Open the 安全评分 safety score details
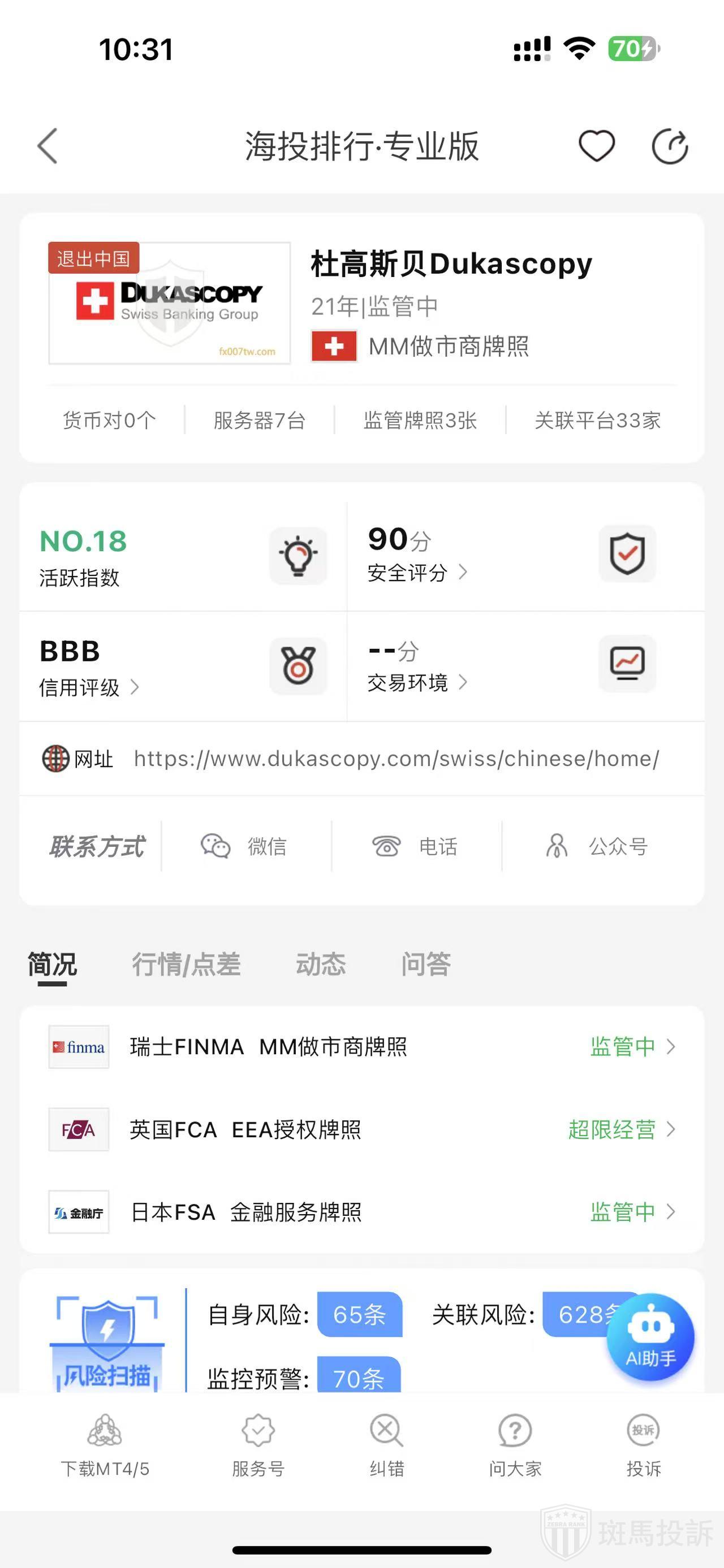Image resolution: width=724 pixels, height=1568 pixels. tap(417, 572)
